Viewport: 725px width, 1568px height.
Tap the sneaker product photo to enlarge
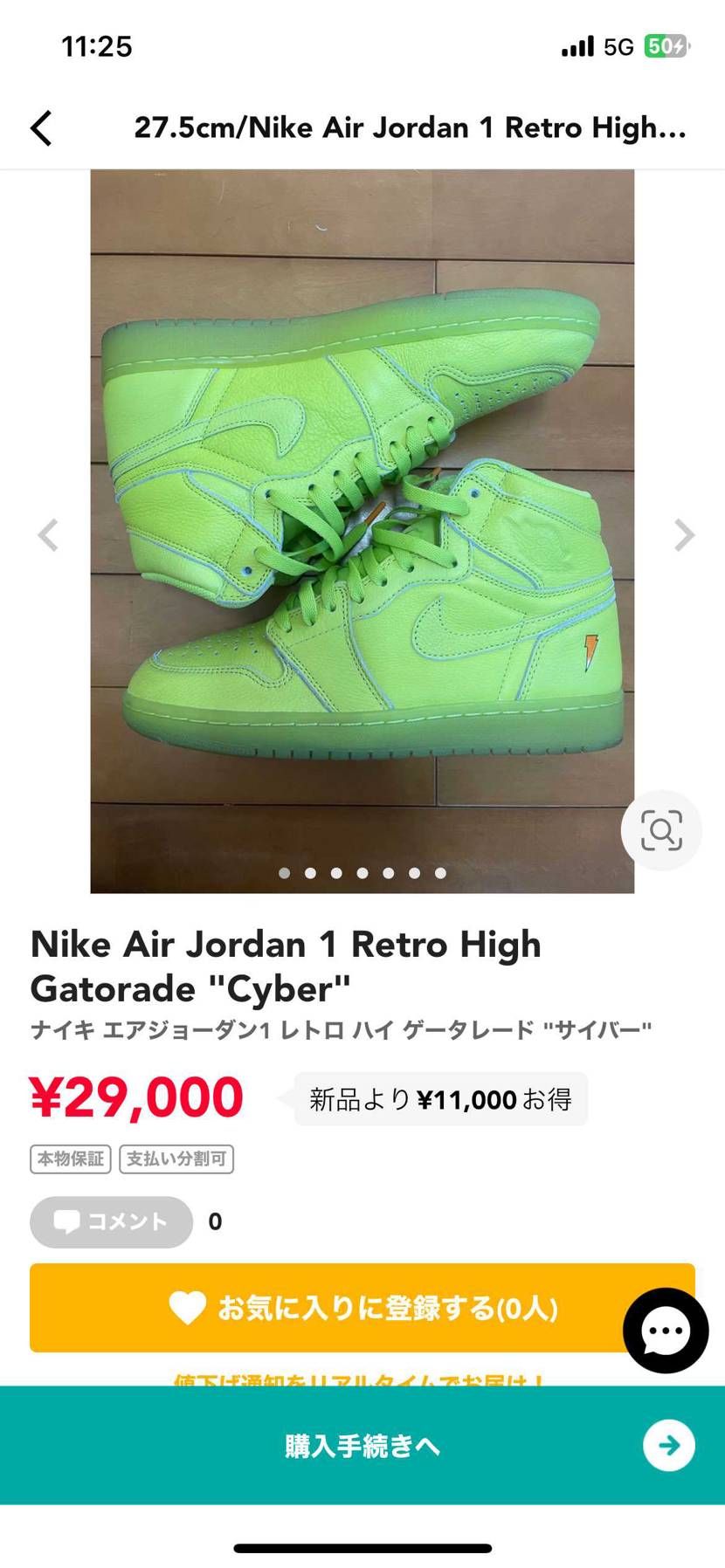tap(362, 528)
